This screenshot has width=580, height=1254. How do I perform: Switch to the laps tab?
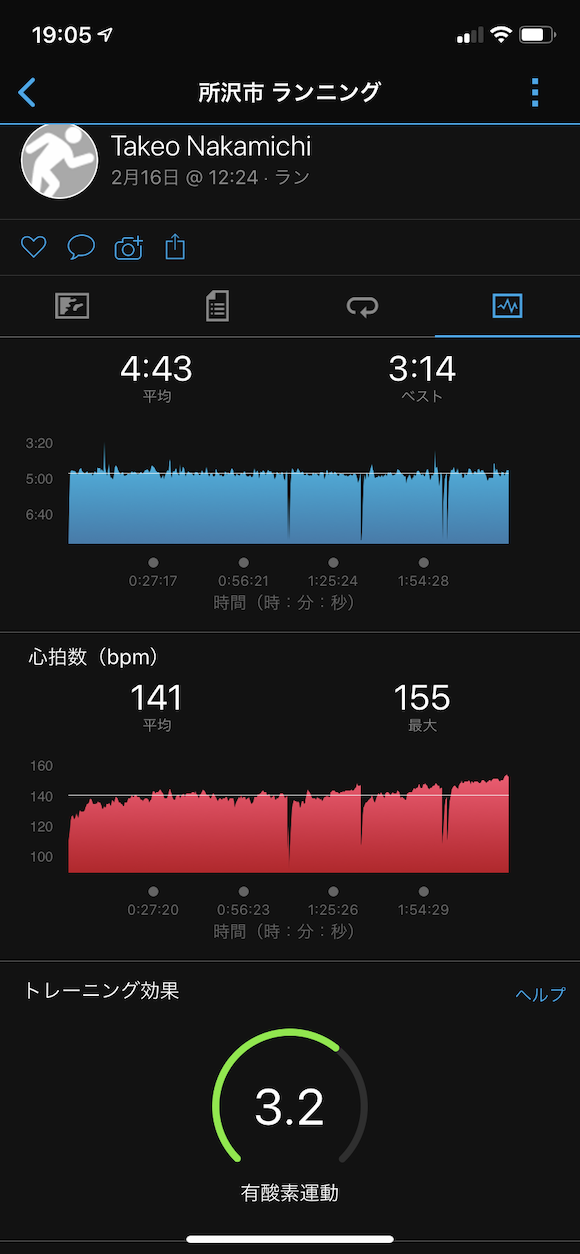point(362,306)
